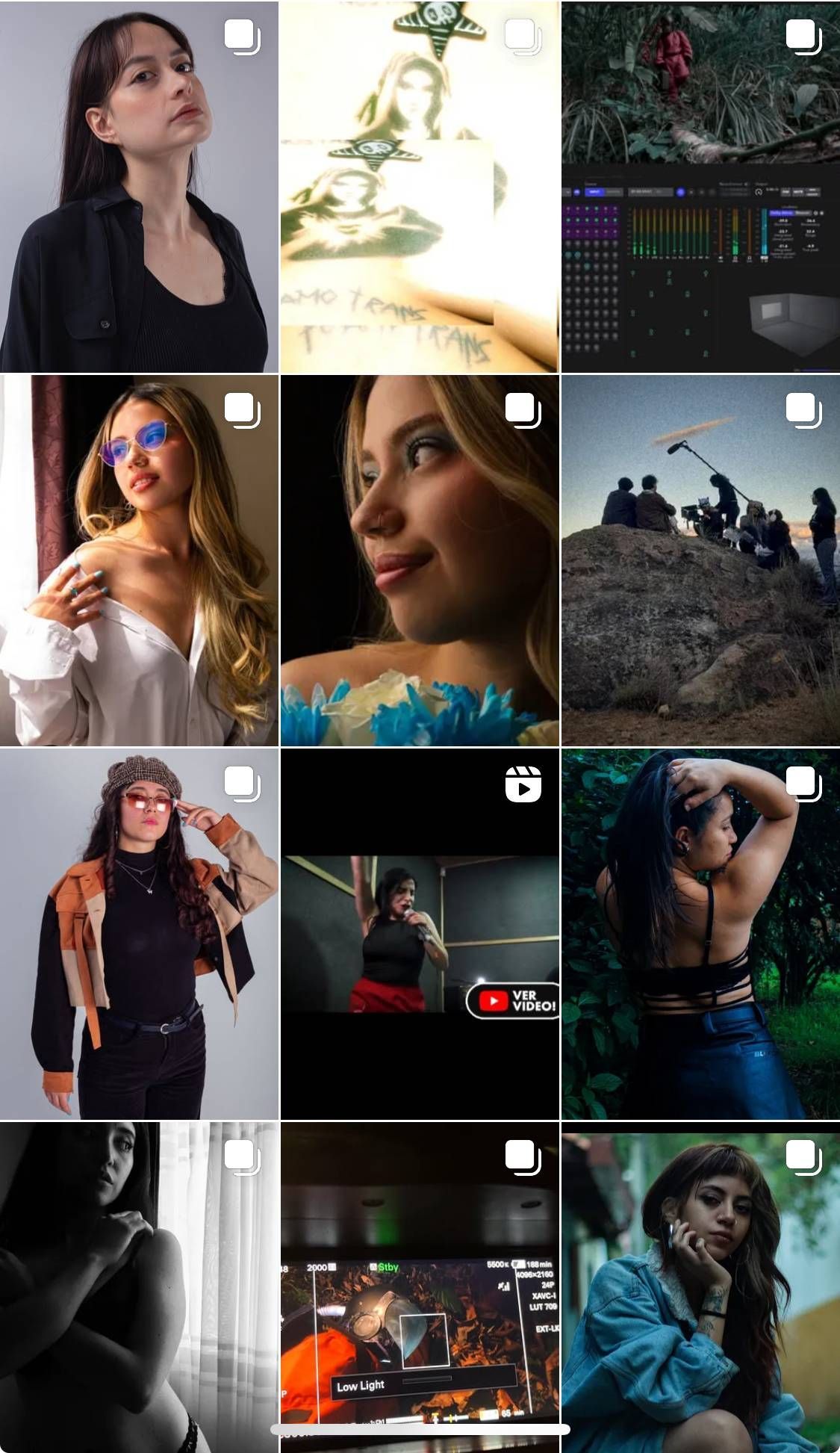The width and height of the screenshot is (840, 1453).
Task: Open the post of woman in strappy black top
Action: [700, 934]
